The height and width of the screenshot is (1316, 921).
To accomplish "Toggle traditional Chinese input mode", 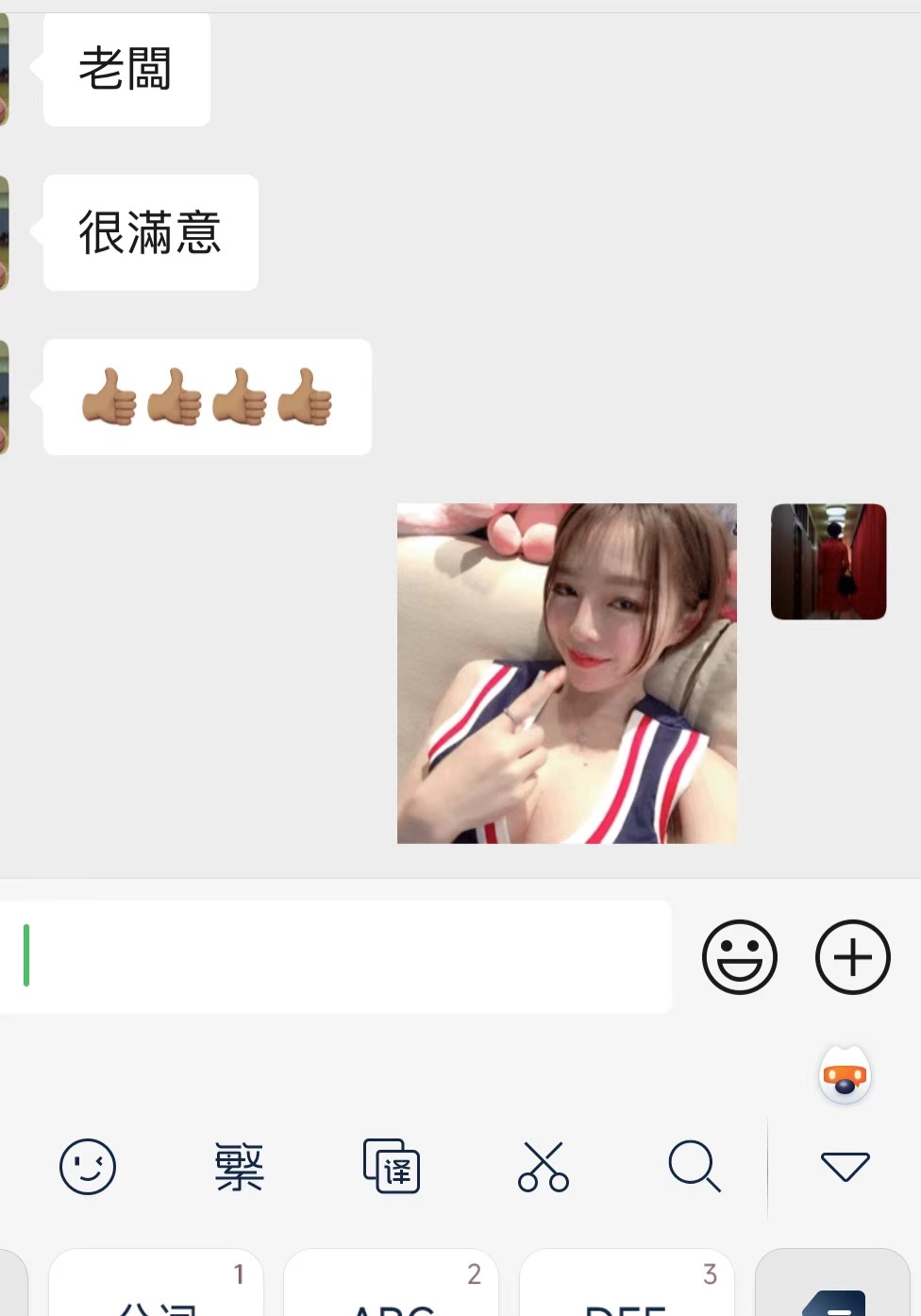I will (x=240, y=1167).
